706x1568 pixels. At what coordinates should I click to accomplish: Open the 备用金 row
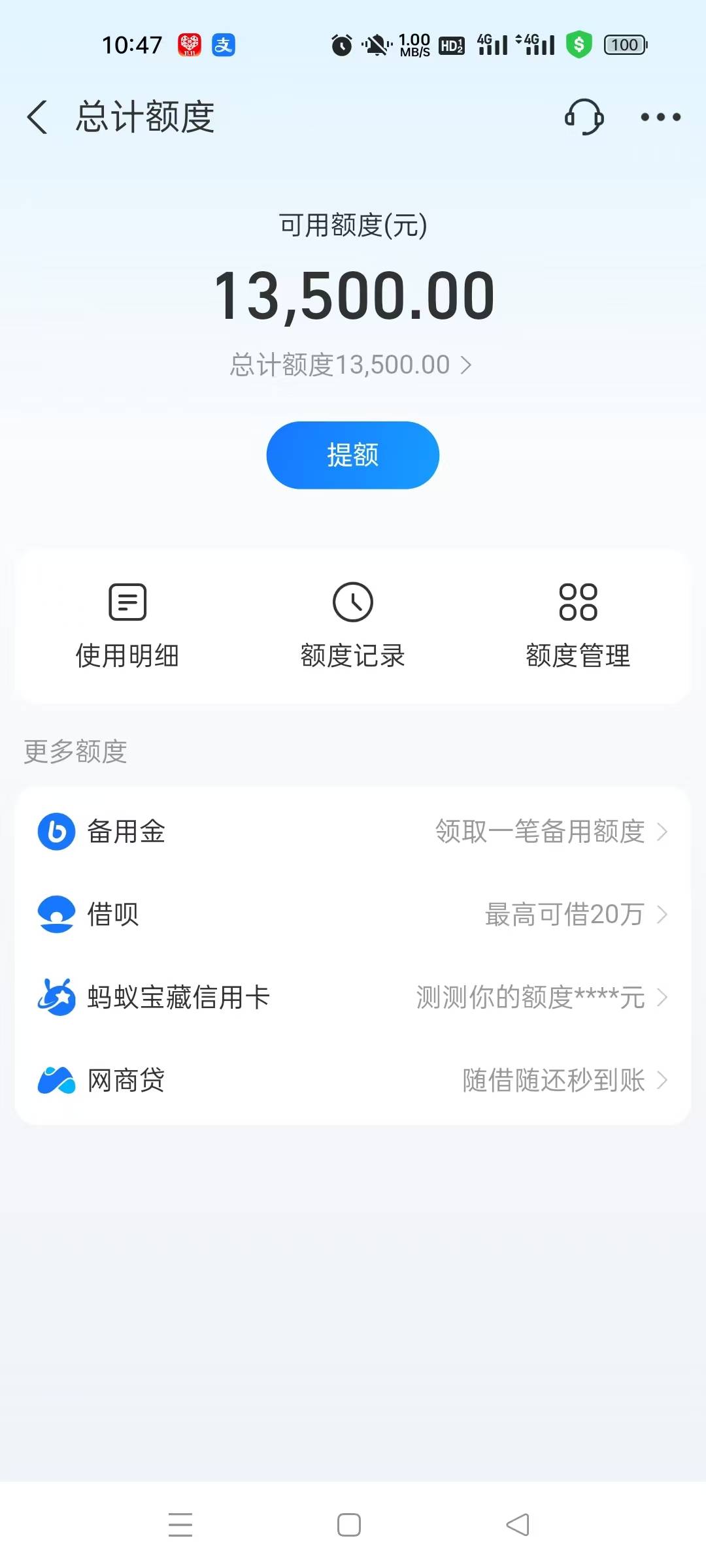[x=352, y=832]
